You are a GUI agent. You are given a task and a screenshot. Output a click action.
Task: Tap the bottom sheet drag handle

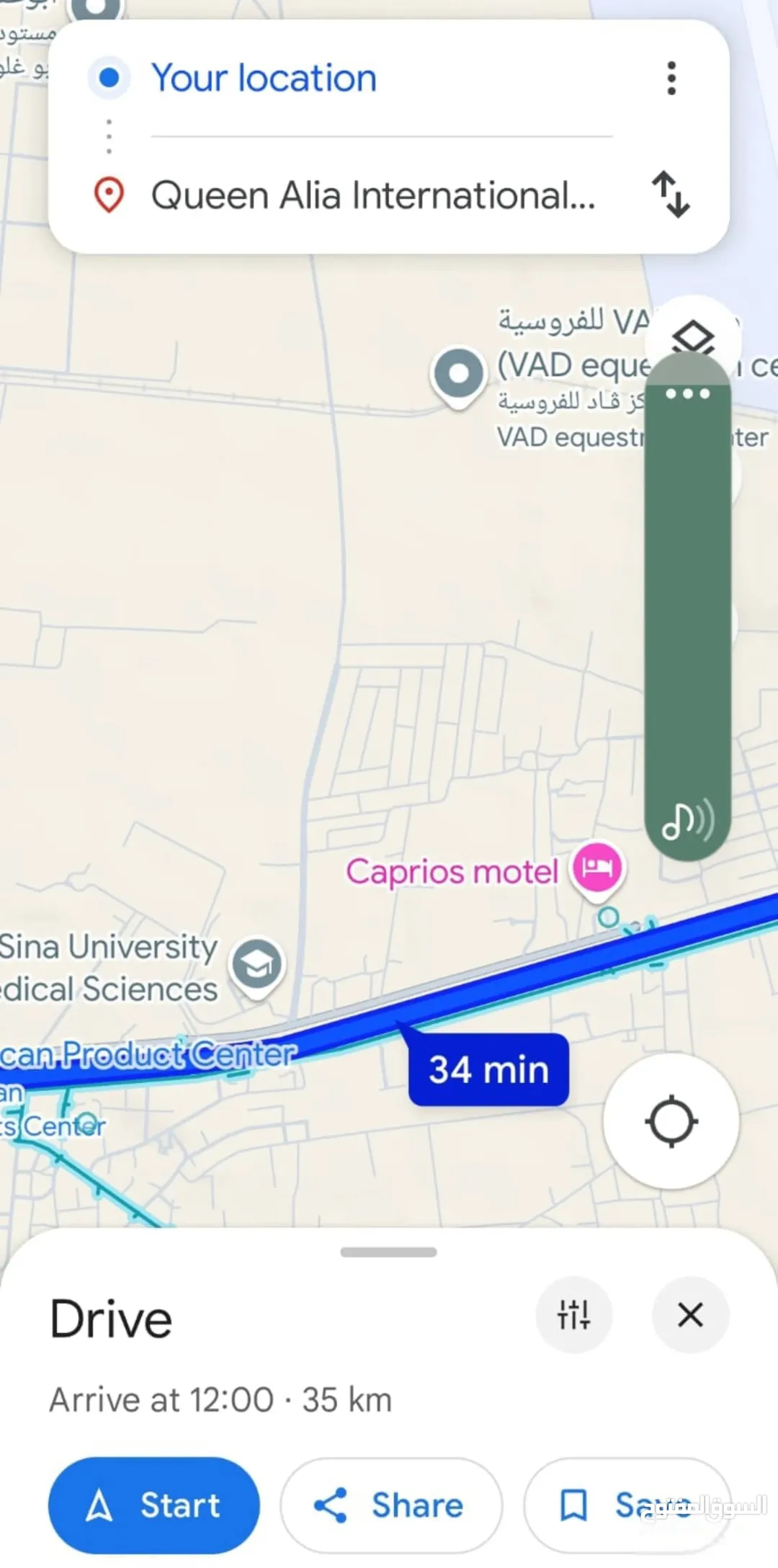point(389,1252)
